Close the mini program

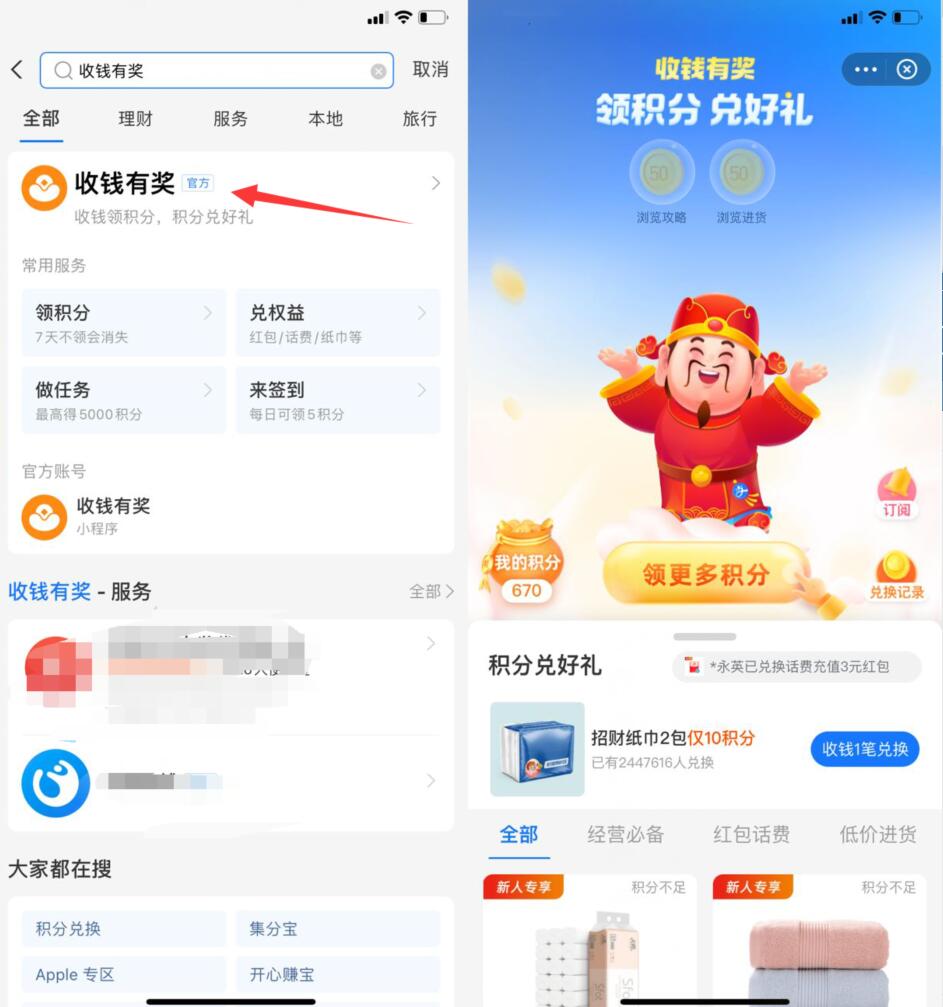click(x=906, y=69)
